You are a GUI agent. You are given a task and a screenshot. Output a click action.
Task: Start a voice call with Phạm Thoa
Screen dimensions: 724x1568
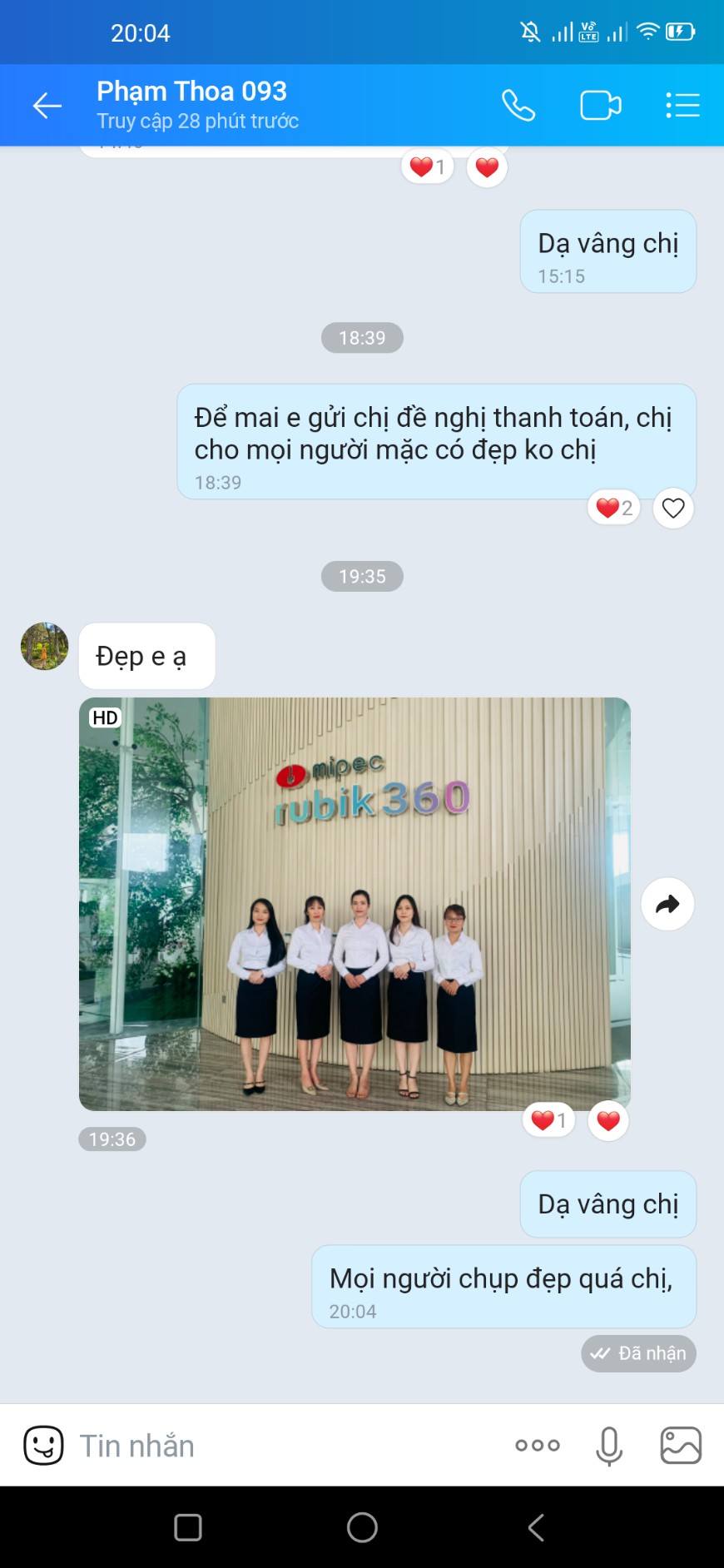pos(518,106)
